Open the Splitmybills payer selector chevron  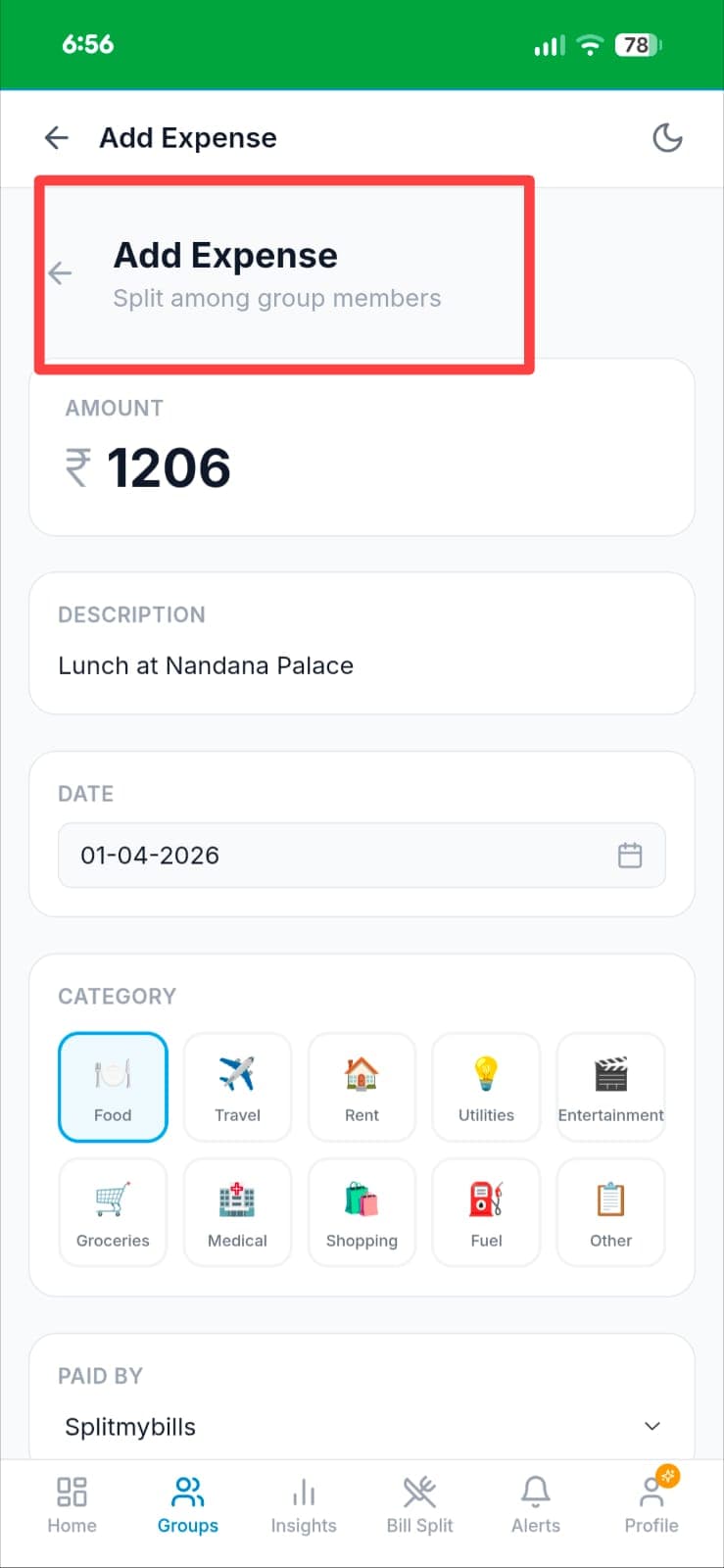(x=652, y=1426)
